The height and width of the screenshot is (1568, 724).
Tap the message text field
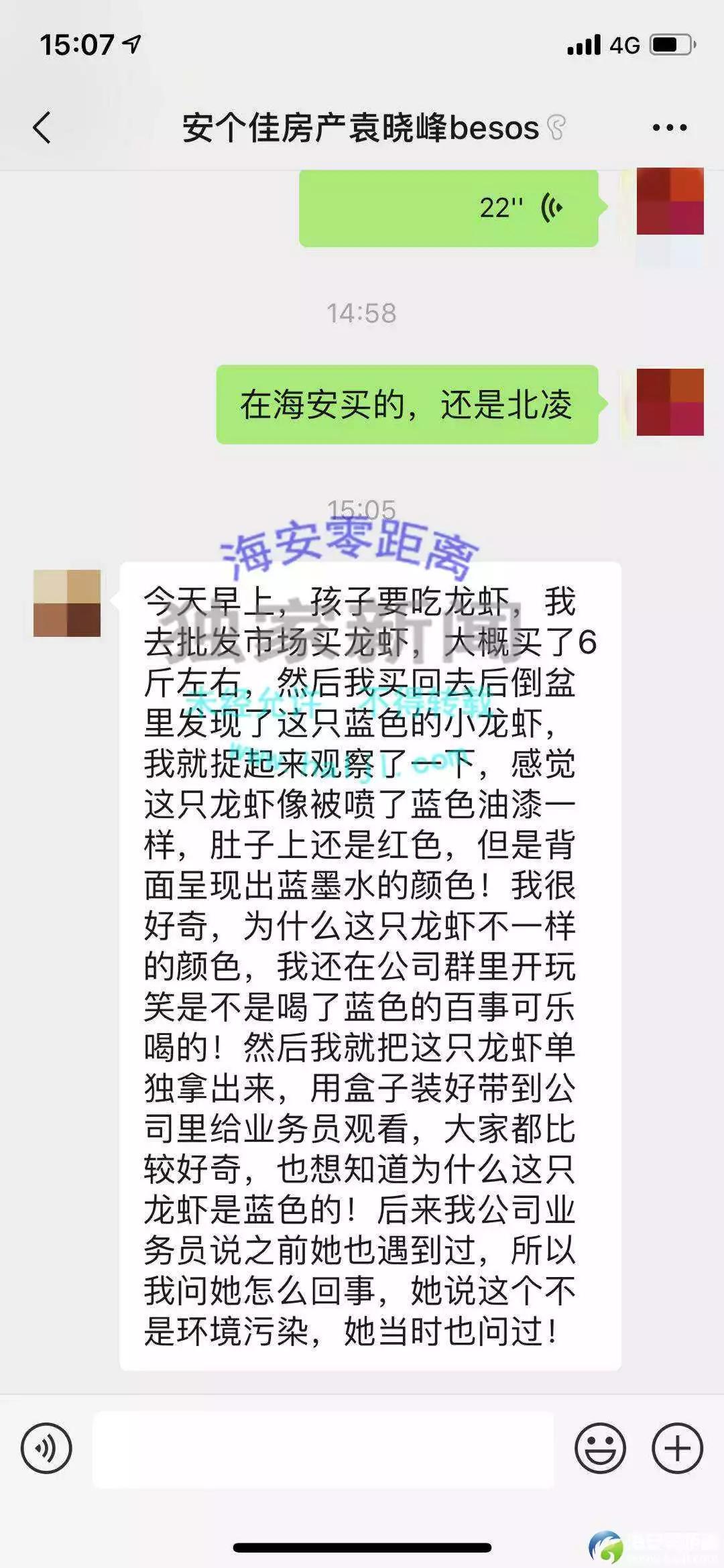(323, 1449)
